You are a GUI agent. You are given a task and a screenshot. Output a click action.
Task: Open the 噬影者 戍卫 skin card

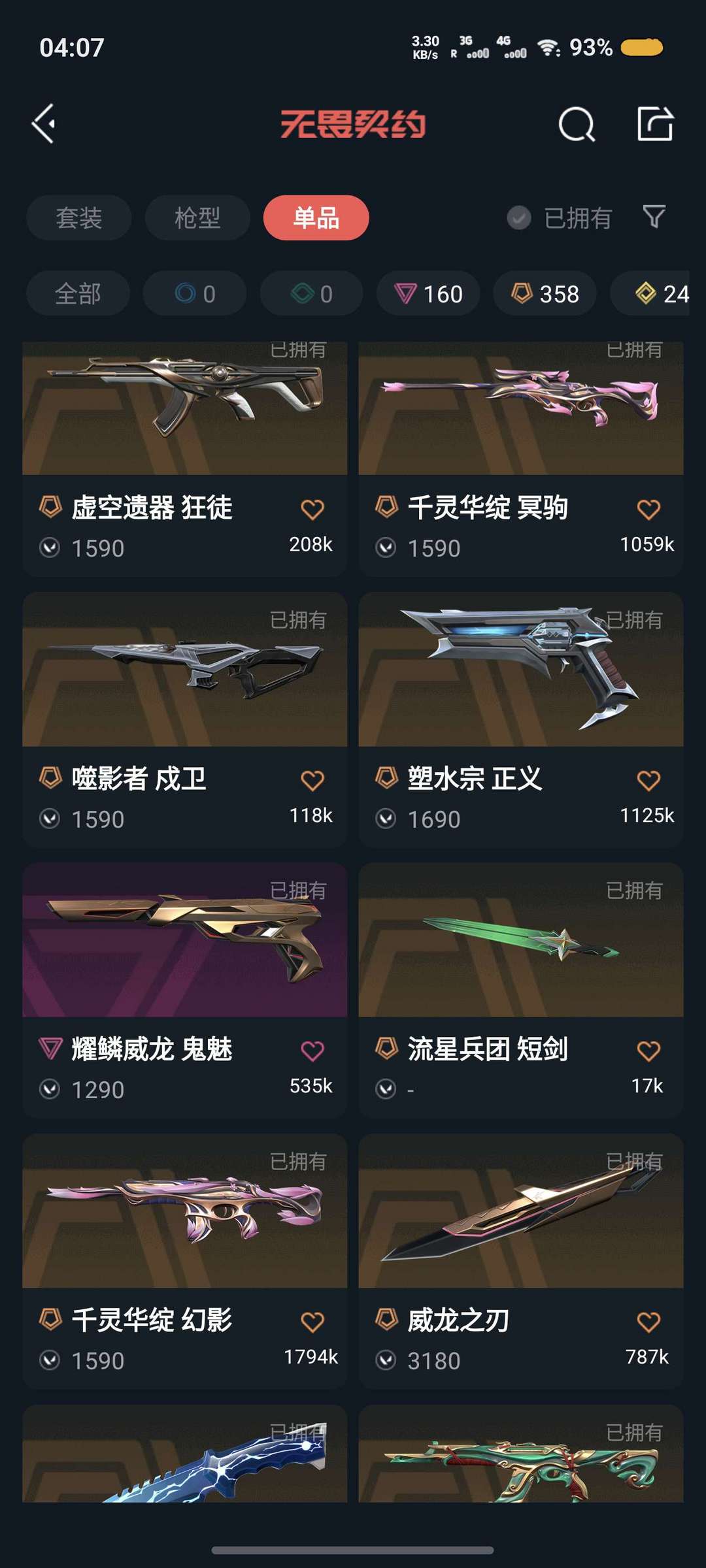click(185, 720)
